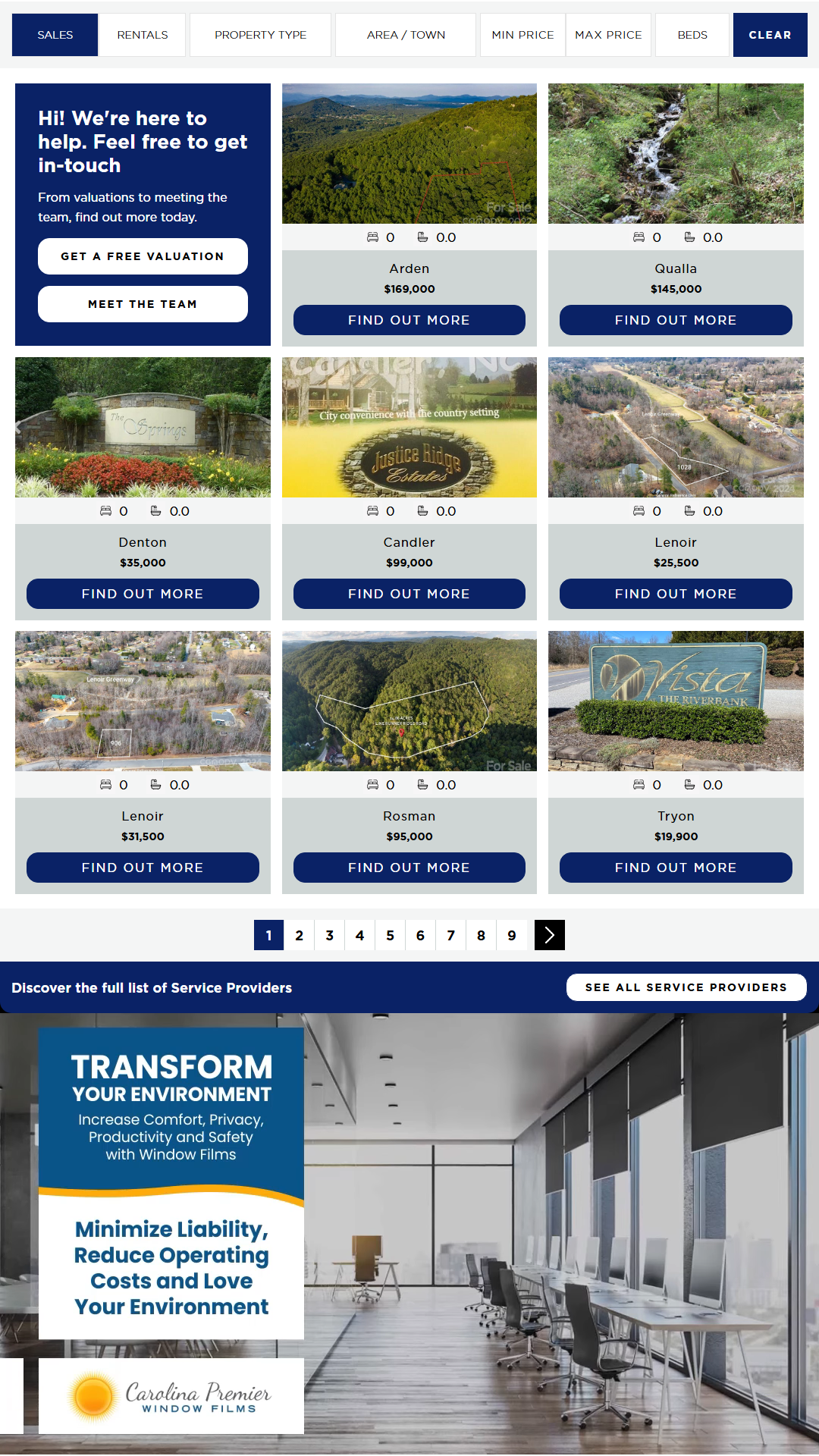Jump to results page 9
Screen dimensions: 819x1456
511,935
